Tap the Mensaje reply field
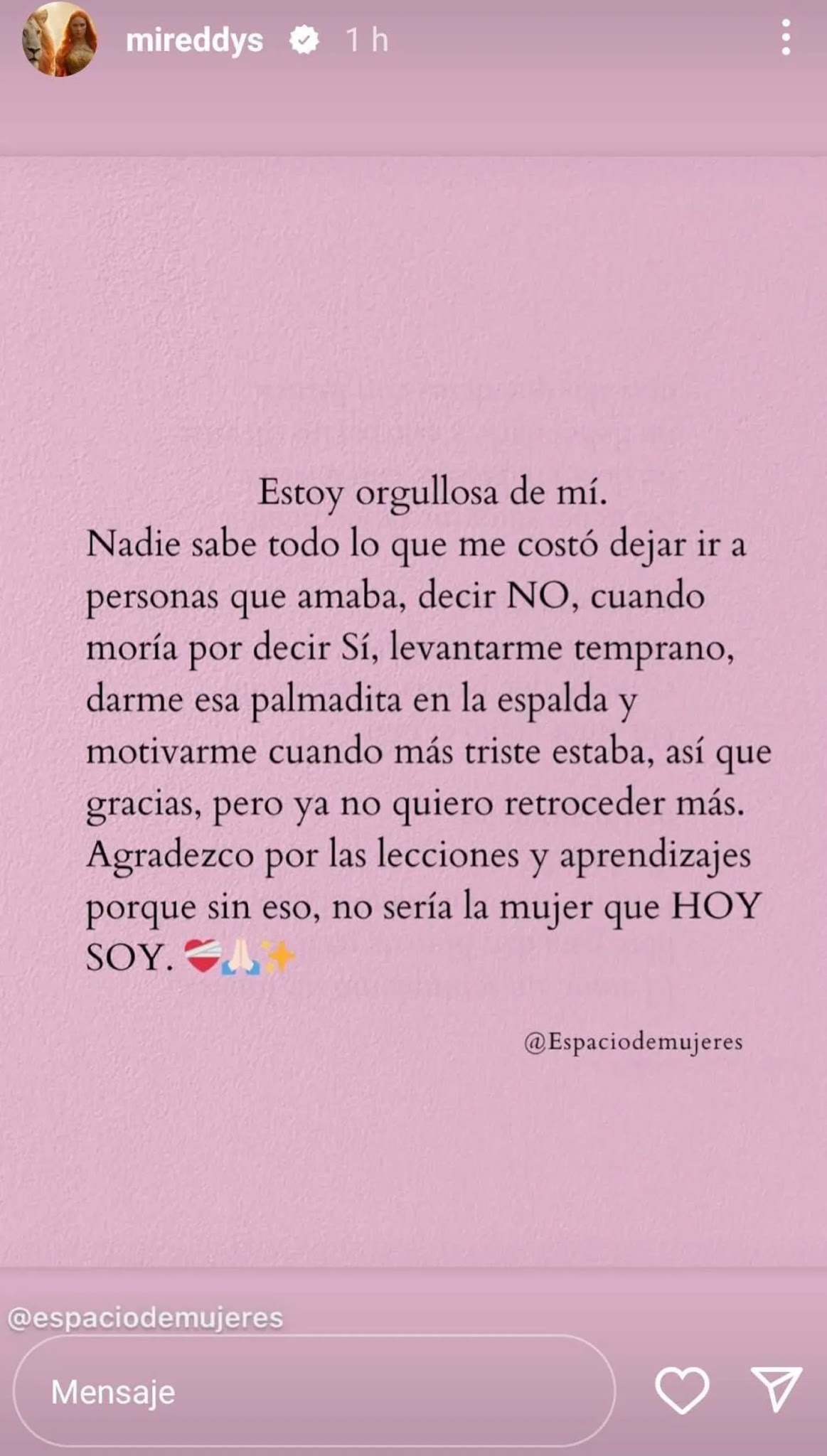Screen dimensions: 827x1456 coord(313,1391)
